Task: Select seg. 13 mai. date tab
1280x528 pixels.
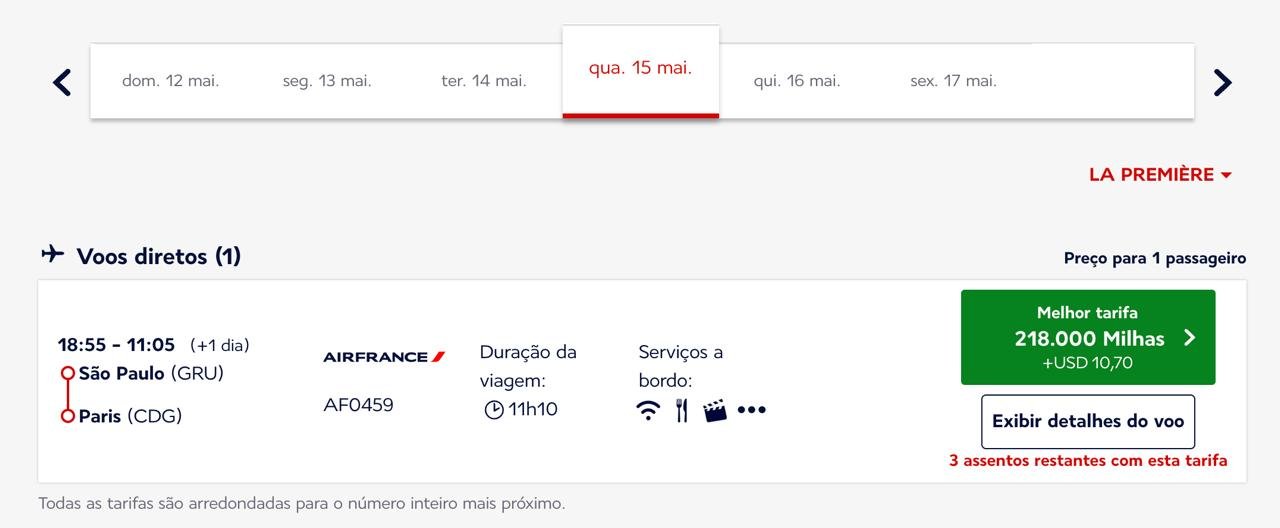Action: point(327,81)
